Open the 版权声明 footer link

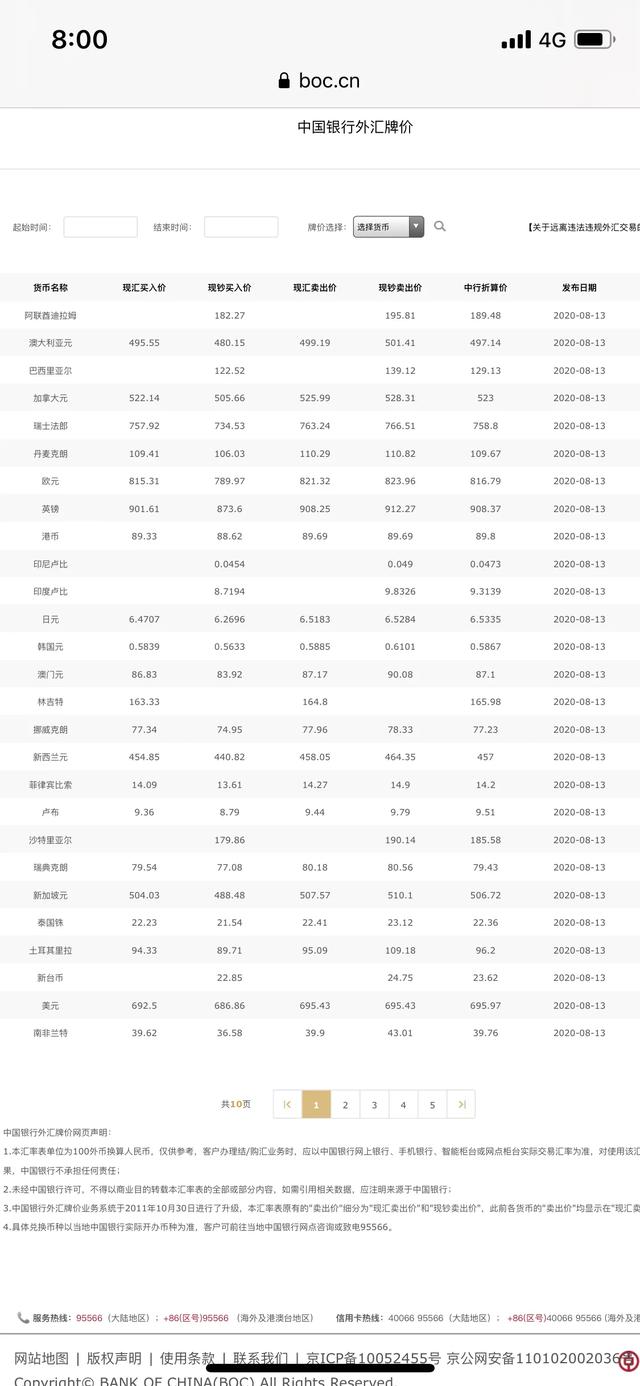pyautogui.click(x=114, y=1358)
